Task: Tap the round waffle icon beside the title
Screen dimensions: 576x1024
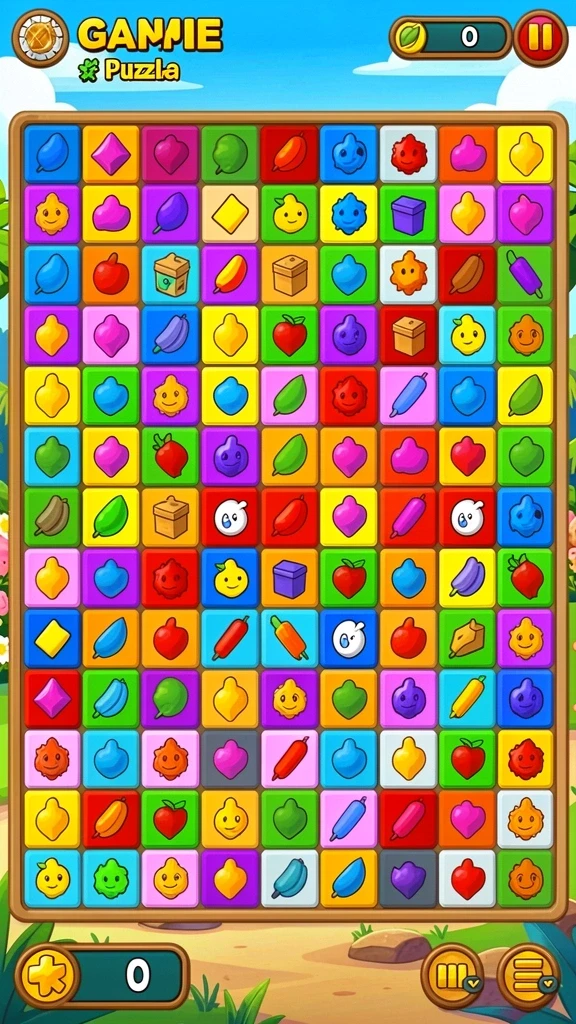Action: [40, 38]
